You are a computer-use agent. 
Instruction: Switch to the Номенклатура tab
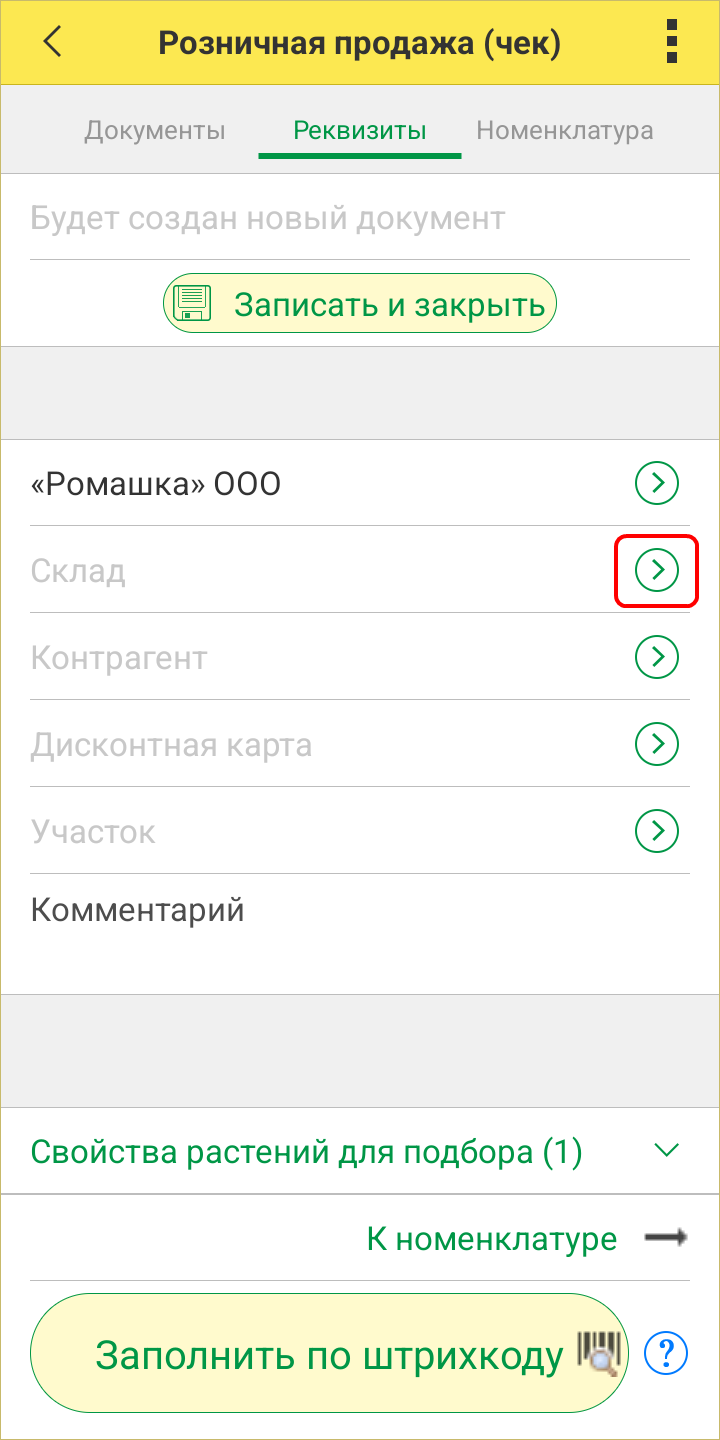tap(565, 131)
